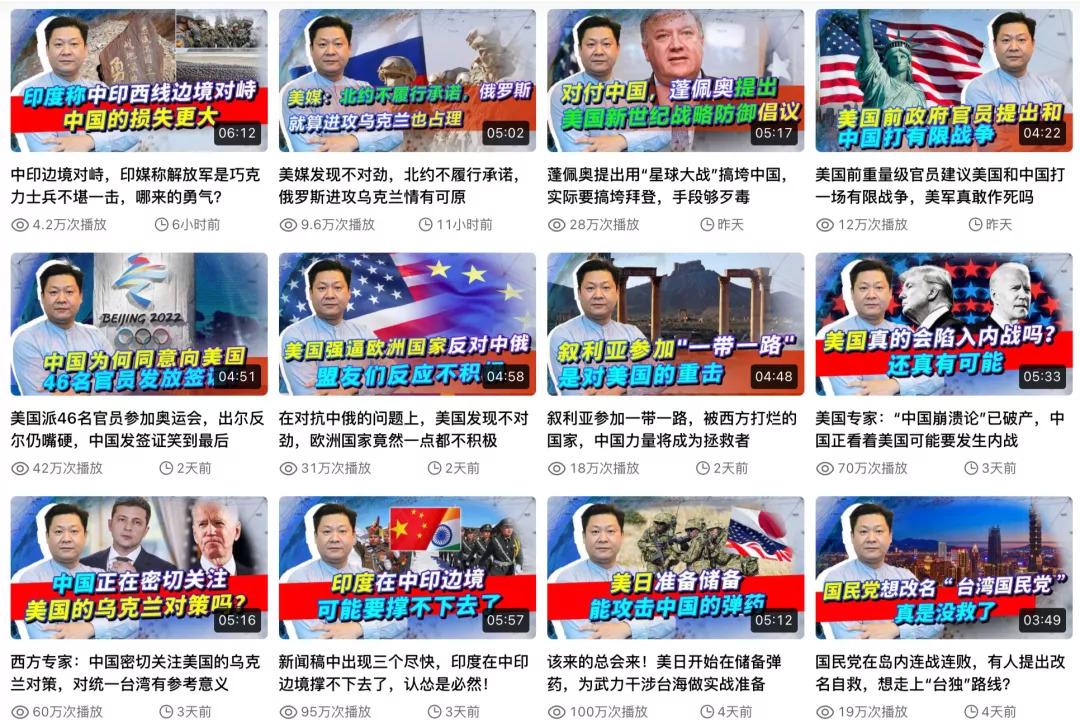1080x728 pixels.
Task: Open the video on 美国的乌克兰对策
Action: tap(139, 568)
